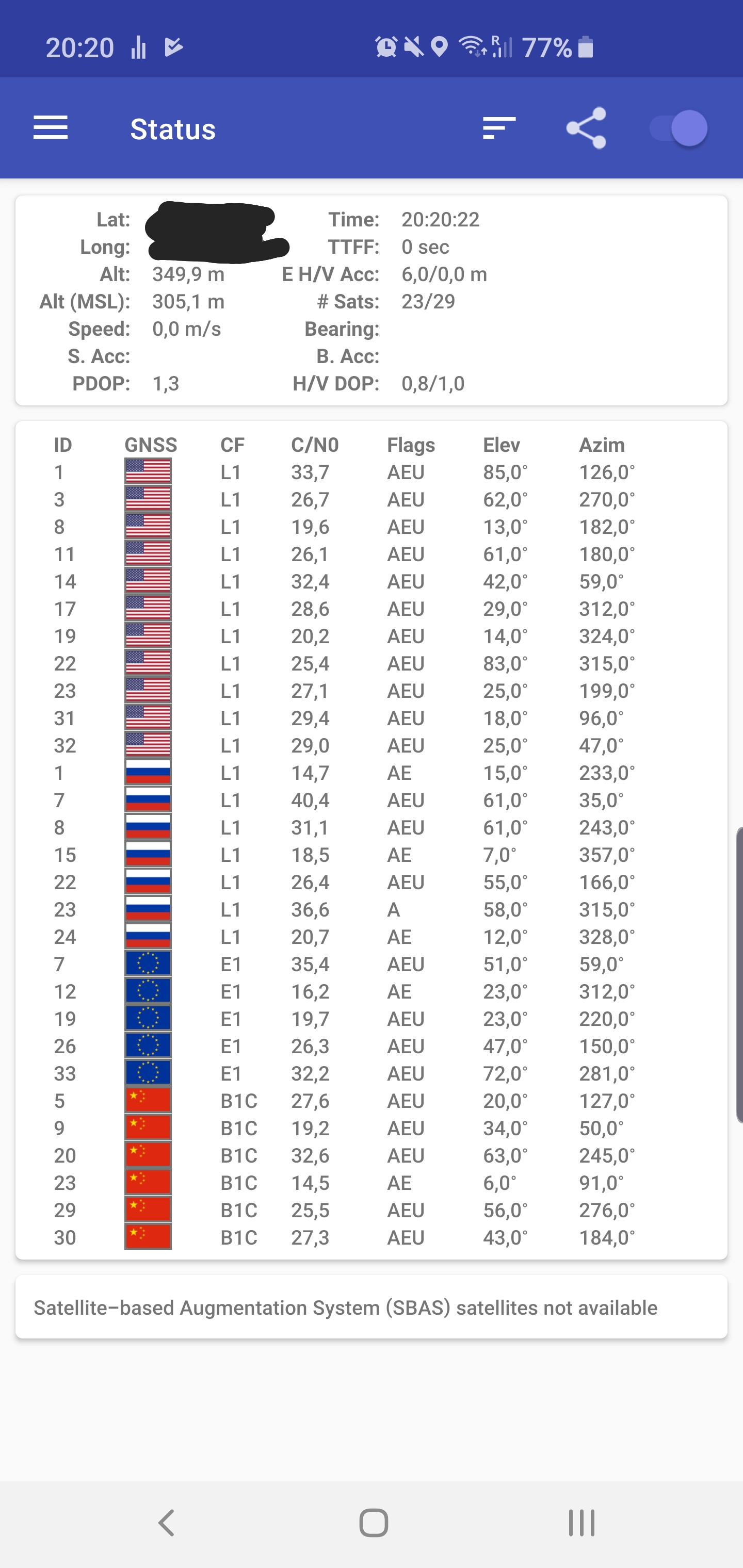Open the satellite sort options

coord(499,128)
